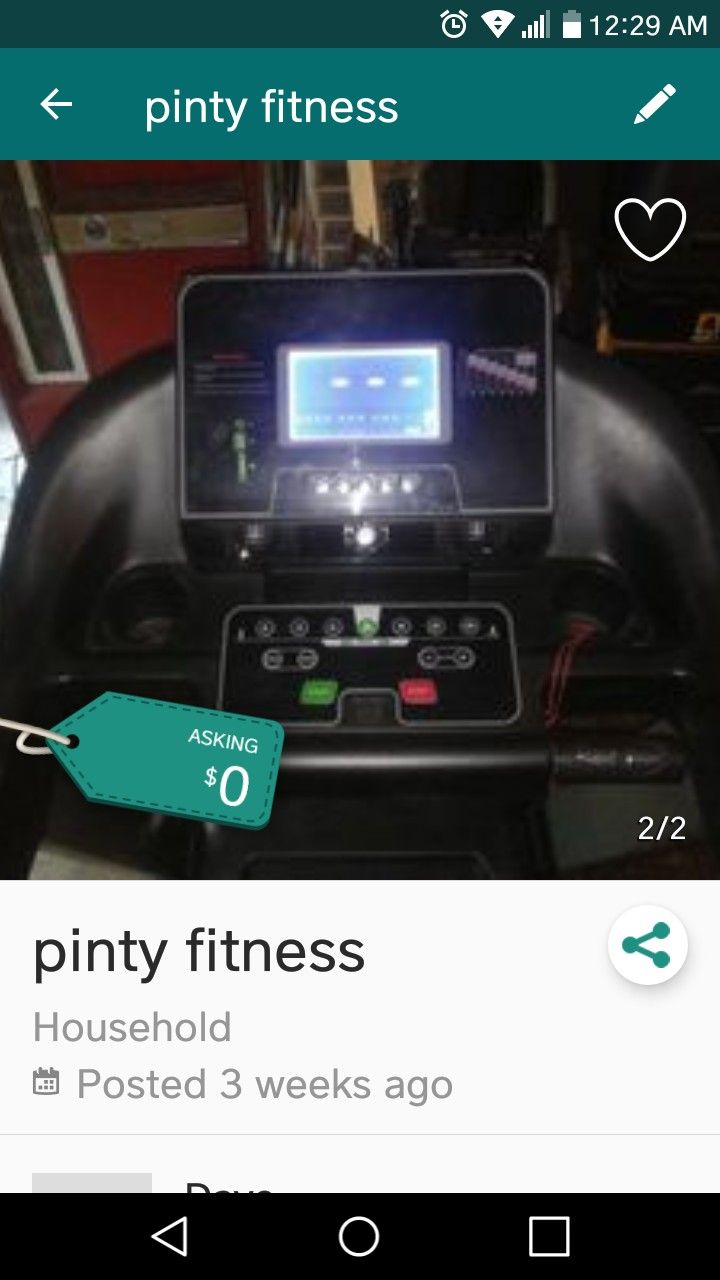Open the recent apps overview
The width and height of the screenshot is (720, 1280).
(x=549, y=1236)
